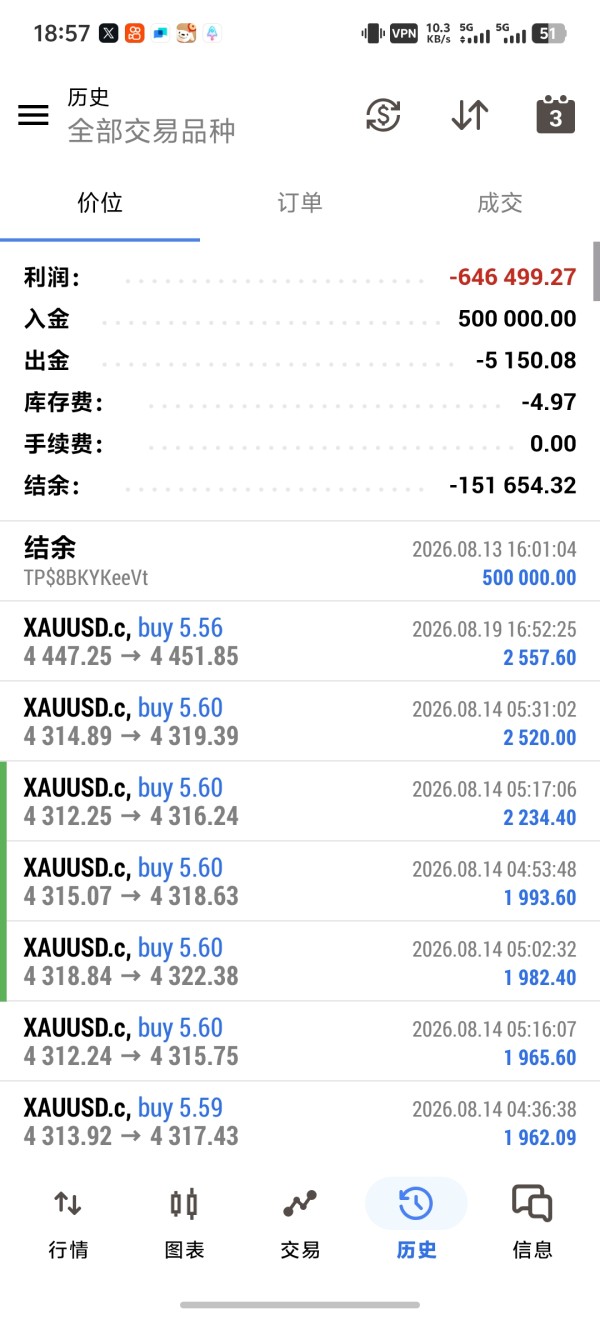
Task: Go to the 交易 trade tab
Action: (300, 1221)
